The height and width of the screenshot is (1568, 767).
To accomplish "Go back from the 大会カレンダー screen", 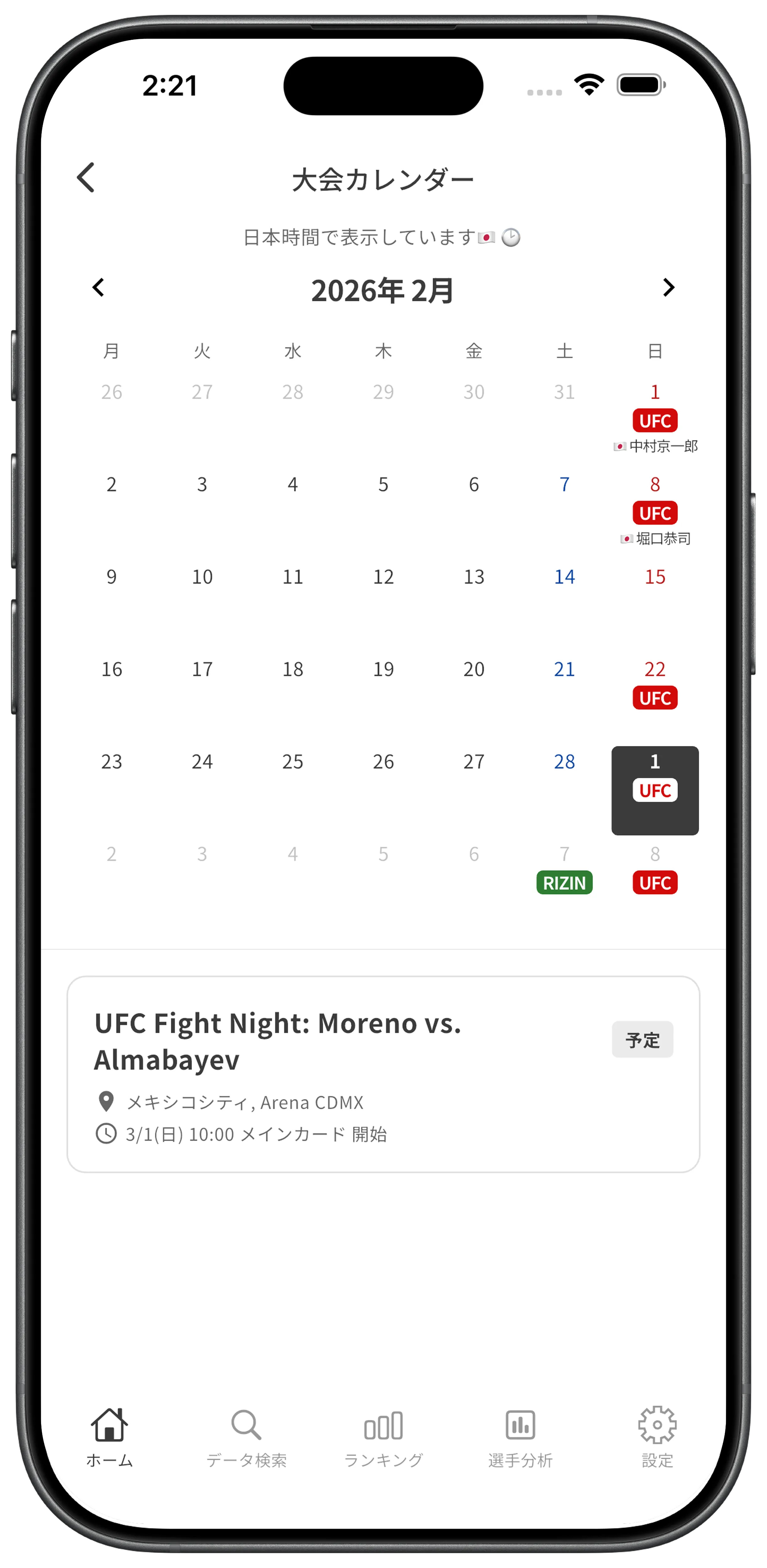I will (x=86, y=178).
